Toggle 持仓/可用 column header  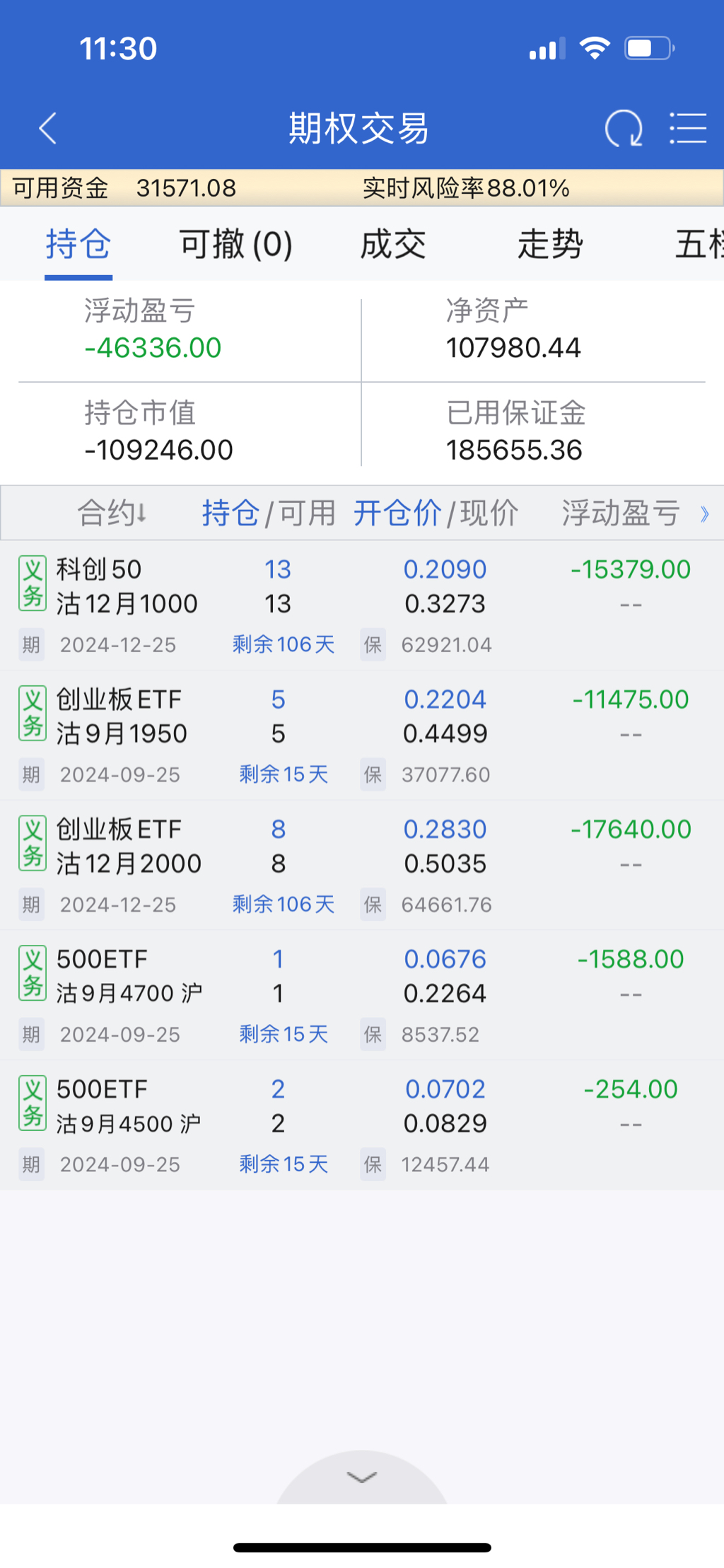269,513
